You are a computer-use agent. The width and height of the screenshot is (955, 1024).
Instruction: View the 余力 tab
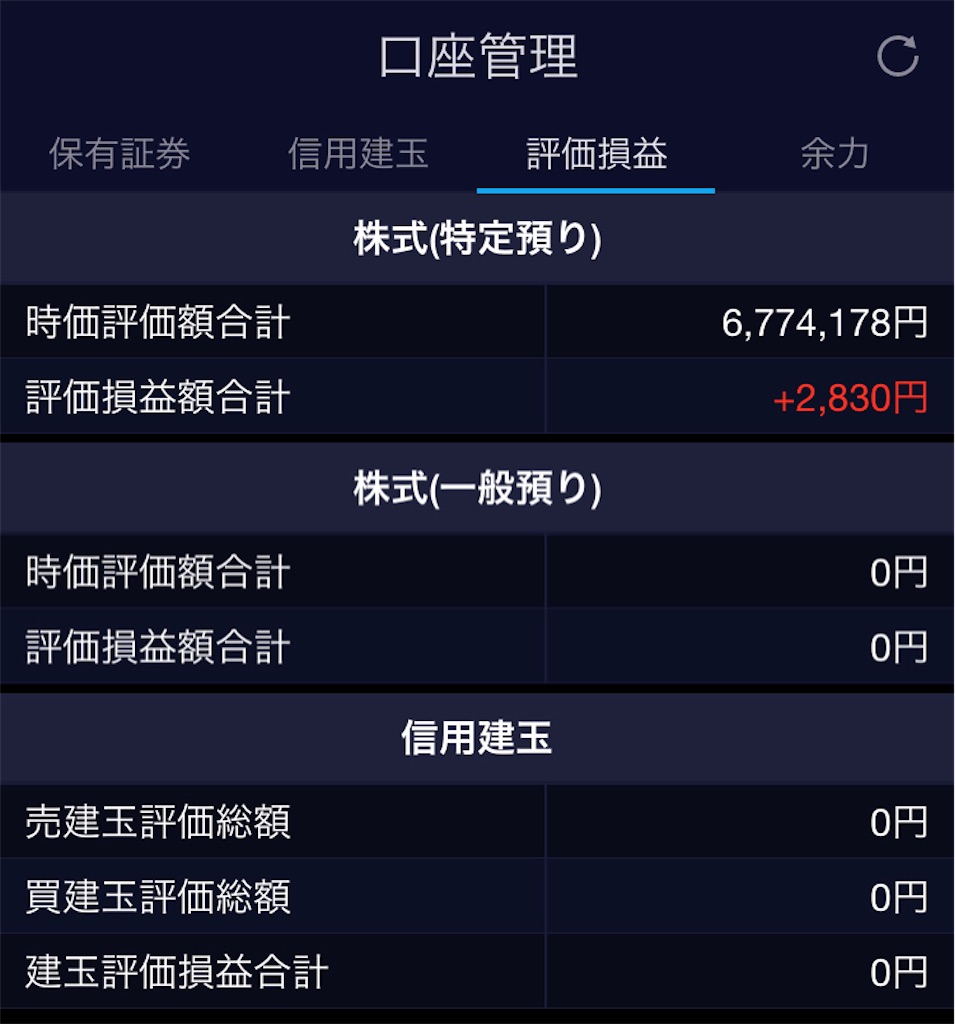pyautogui.click(x=833, y=153)
